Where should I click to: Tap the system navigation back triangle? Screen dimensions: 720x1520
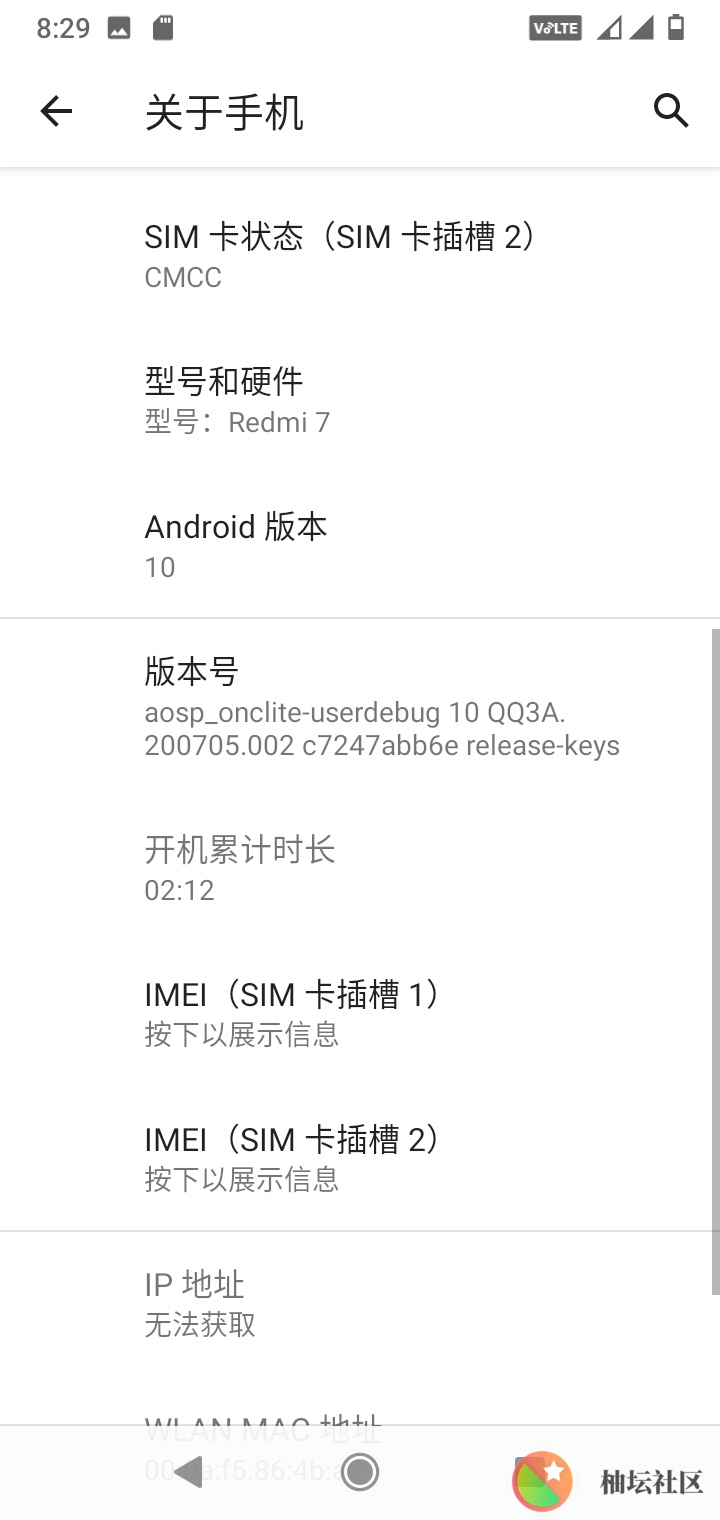[188, 1472]
